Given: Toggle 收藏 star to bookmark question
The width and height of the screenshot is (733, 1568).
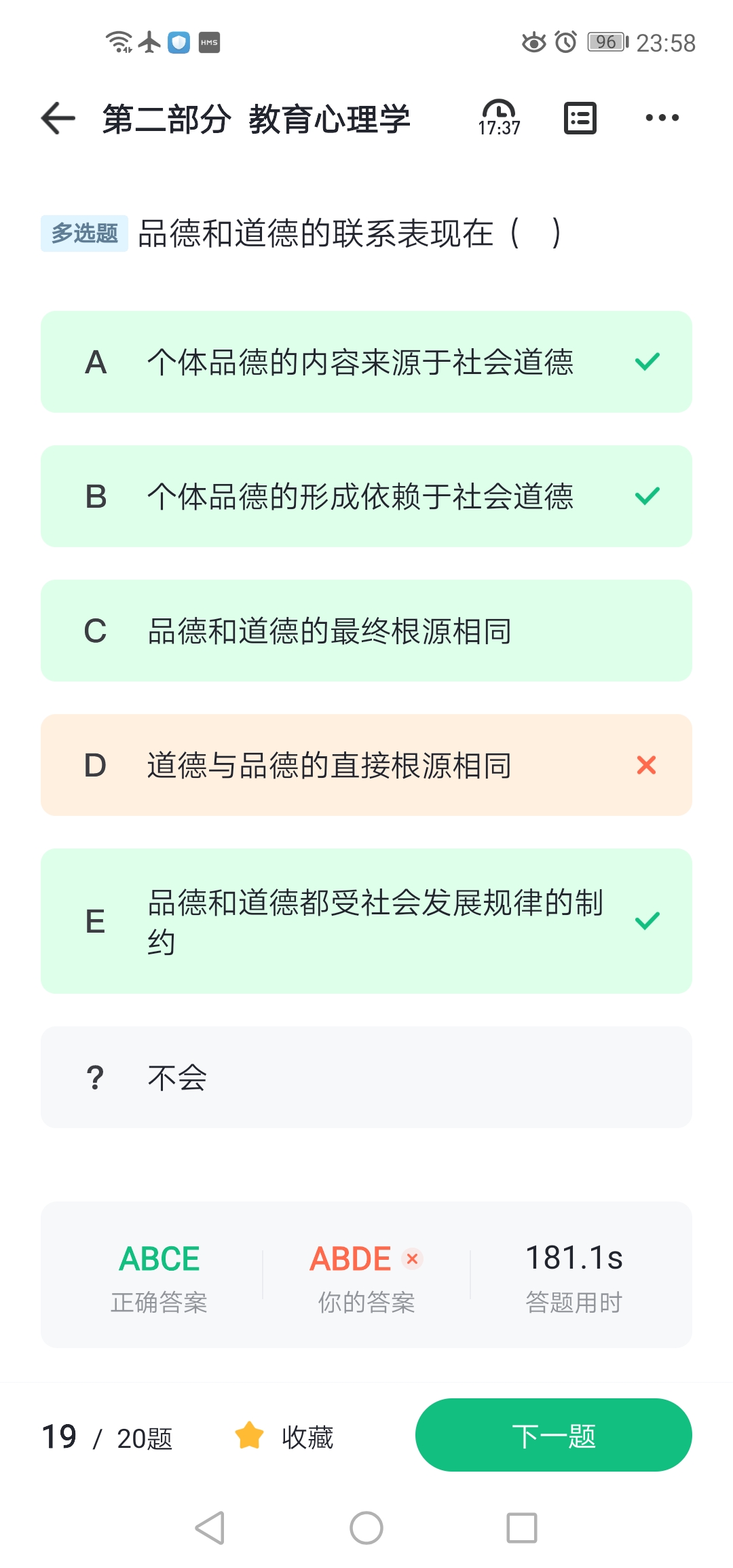Looking at the screenshot, I should click(284, 1436).
